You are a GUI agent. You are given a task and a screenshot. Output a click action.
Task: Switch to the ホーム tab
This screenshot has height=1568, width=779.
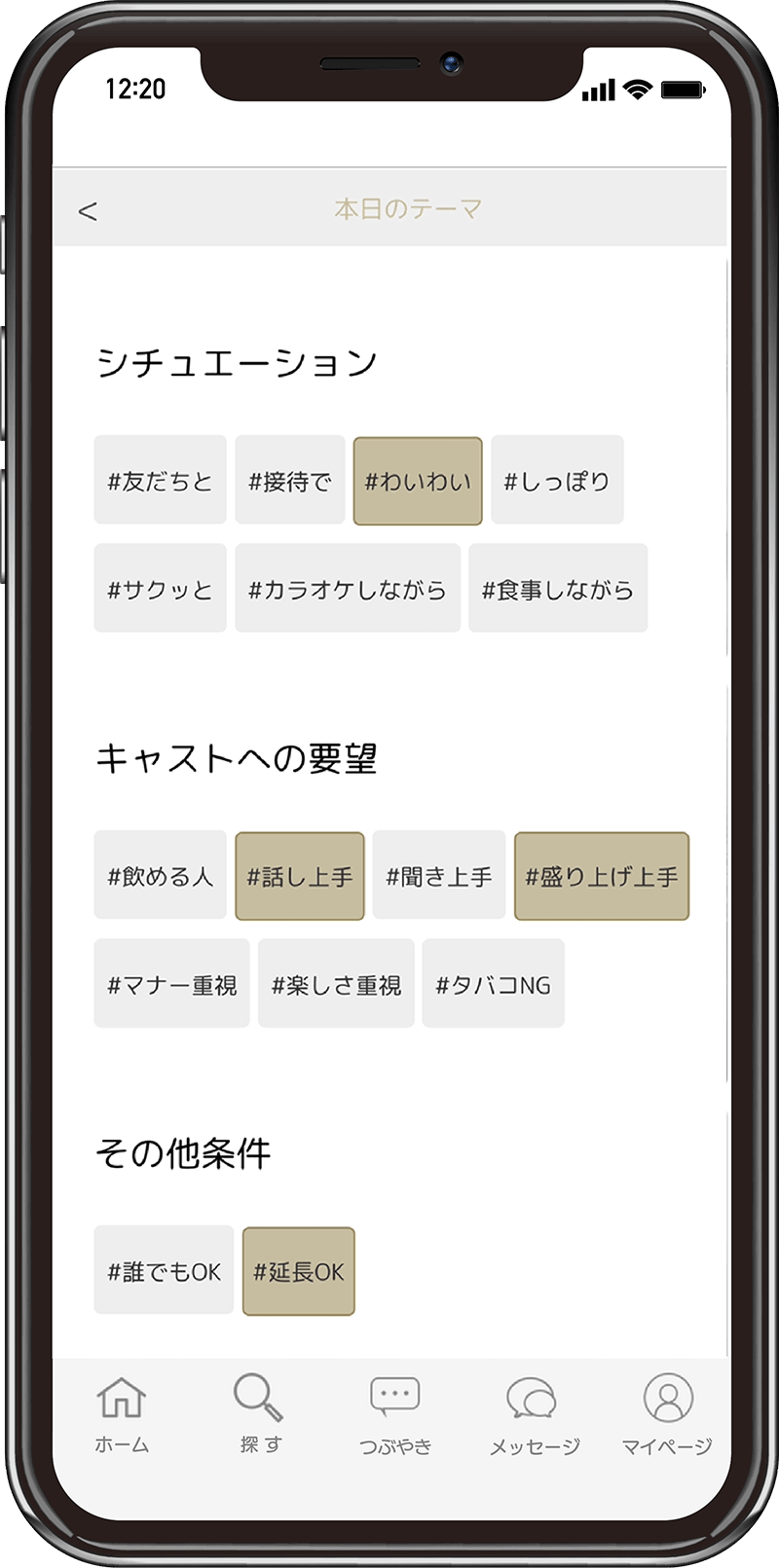122,1413
